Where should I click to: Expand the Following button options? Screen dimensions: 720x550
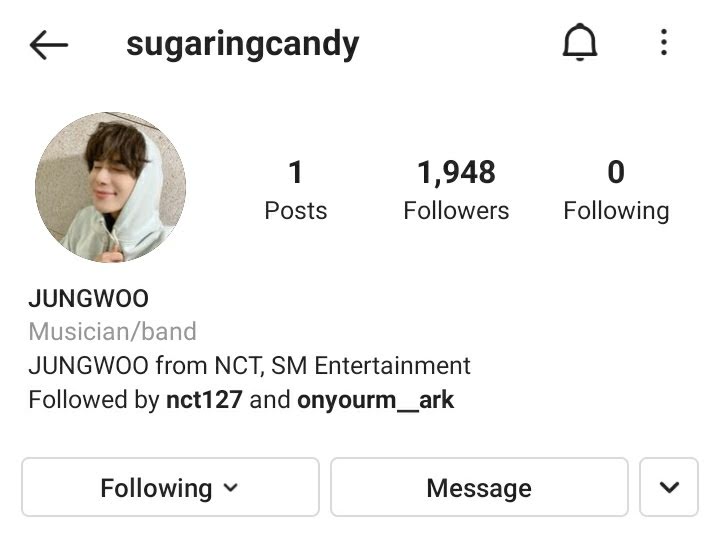tap(170, 487)
